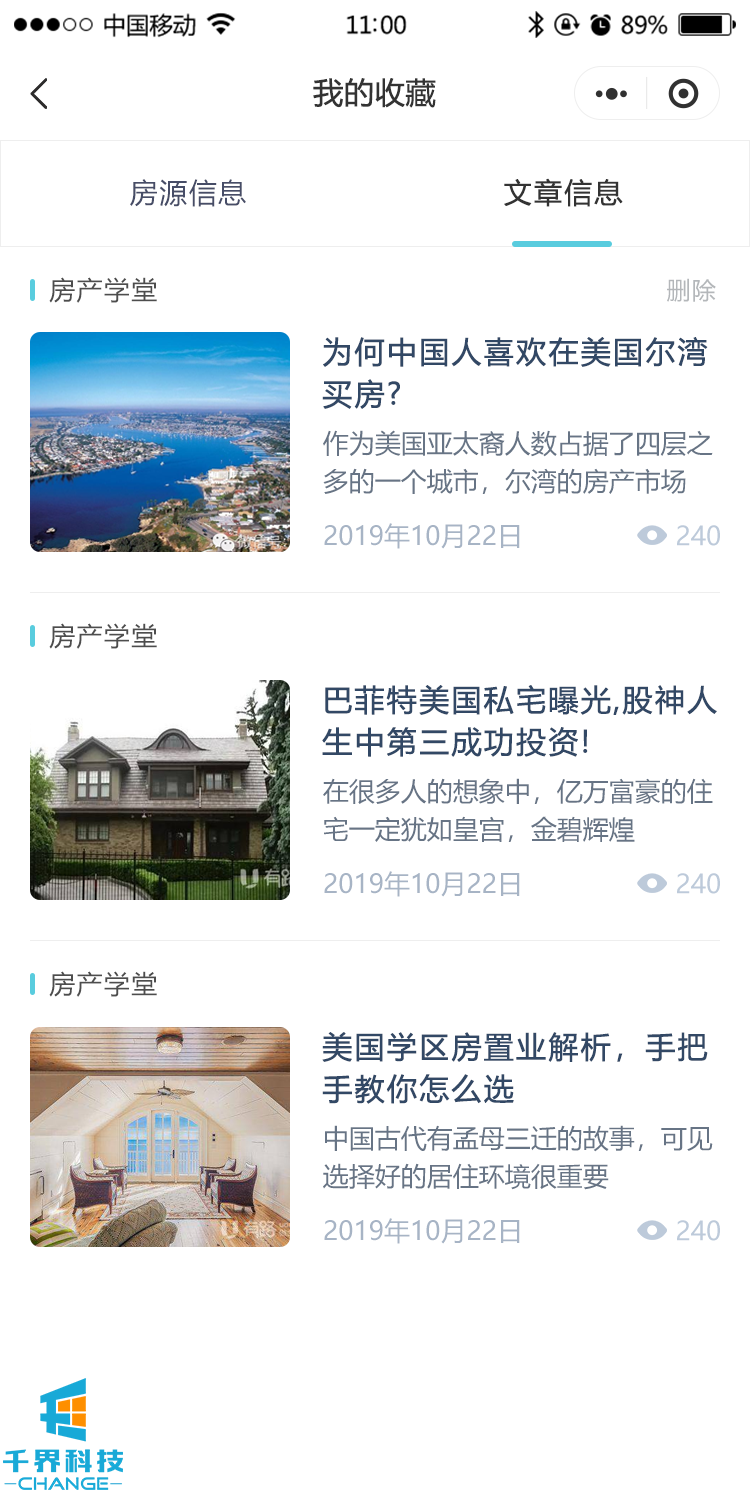Tap 删除 to remove the favorite
Screen dimensions: 750x1494
point(691,291)
